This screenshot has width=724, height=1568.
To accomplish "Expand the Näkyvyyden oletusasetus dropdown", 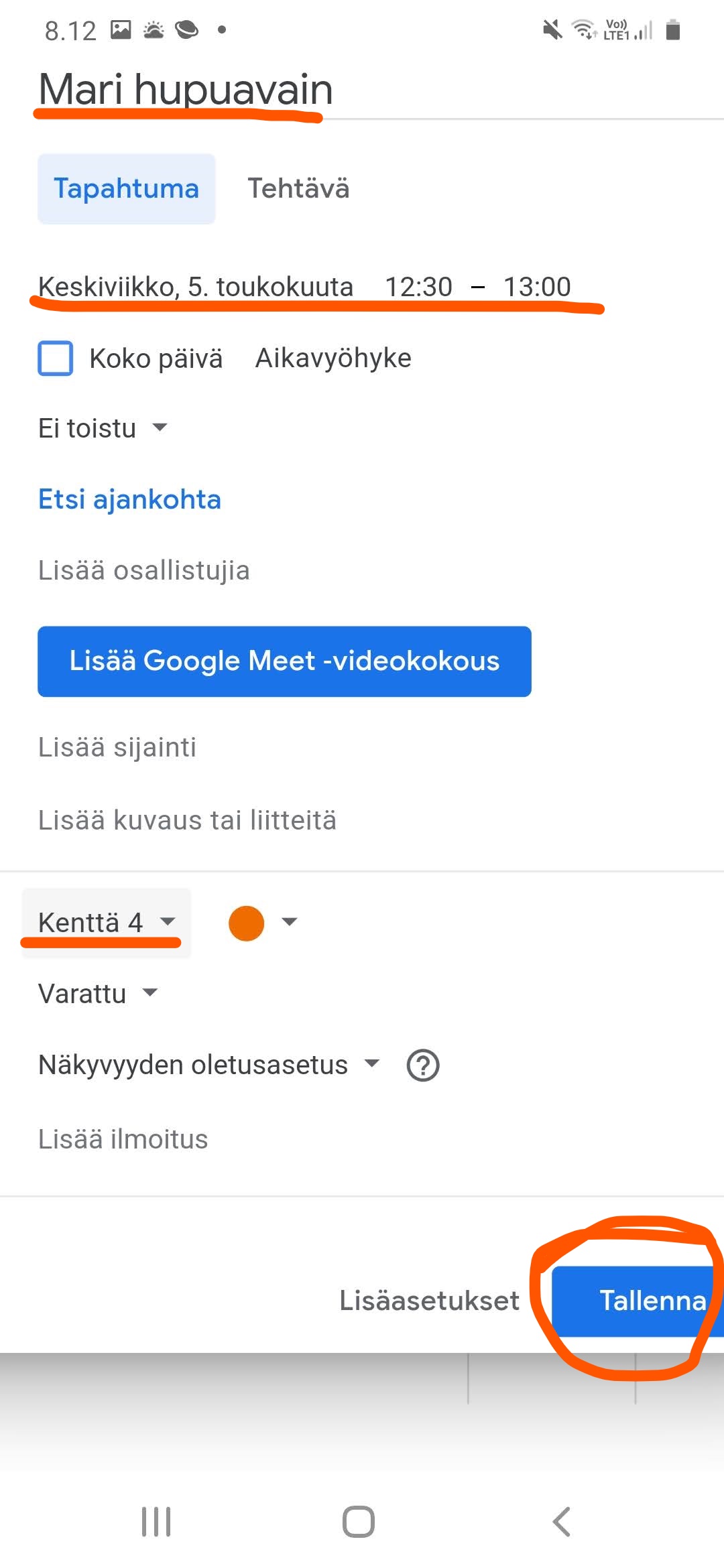I will (208, 1065).
